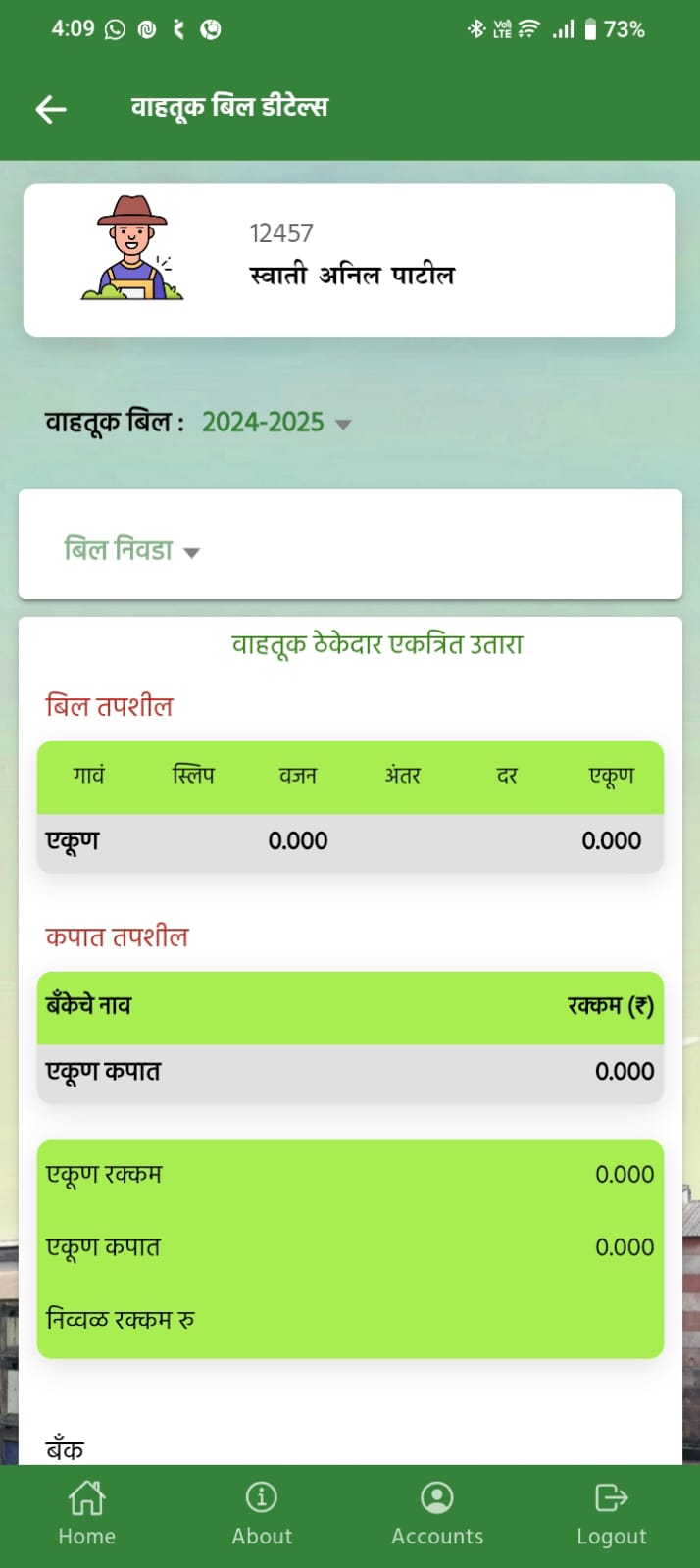Open the 2024-2025 year dropdown
The height and width of the screenshot is (1568, 700).
pos(276,423)
